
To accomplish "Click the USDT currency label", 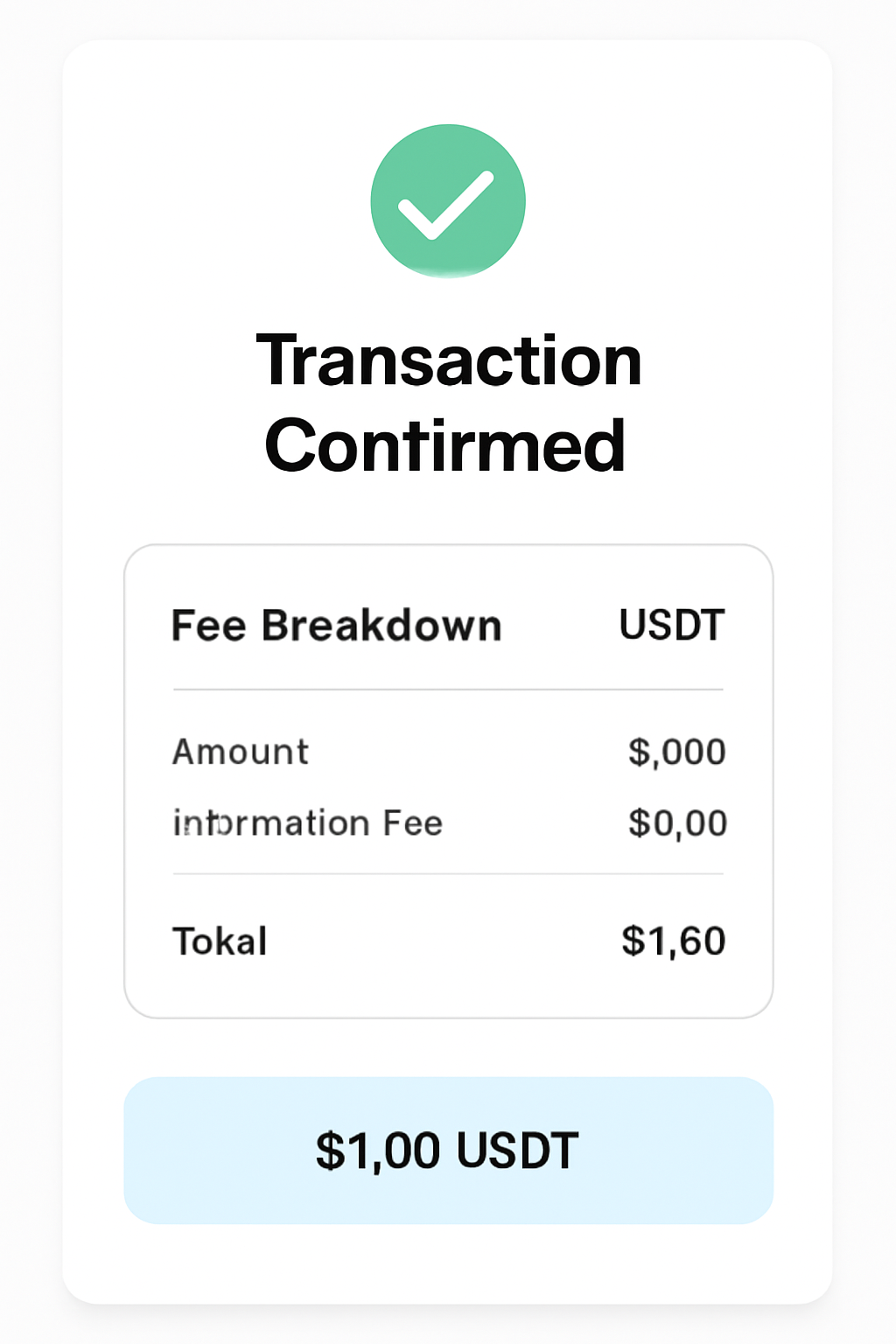I will [672, 625].
